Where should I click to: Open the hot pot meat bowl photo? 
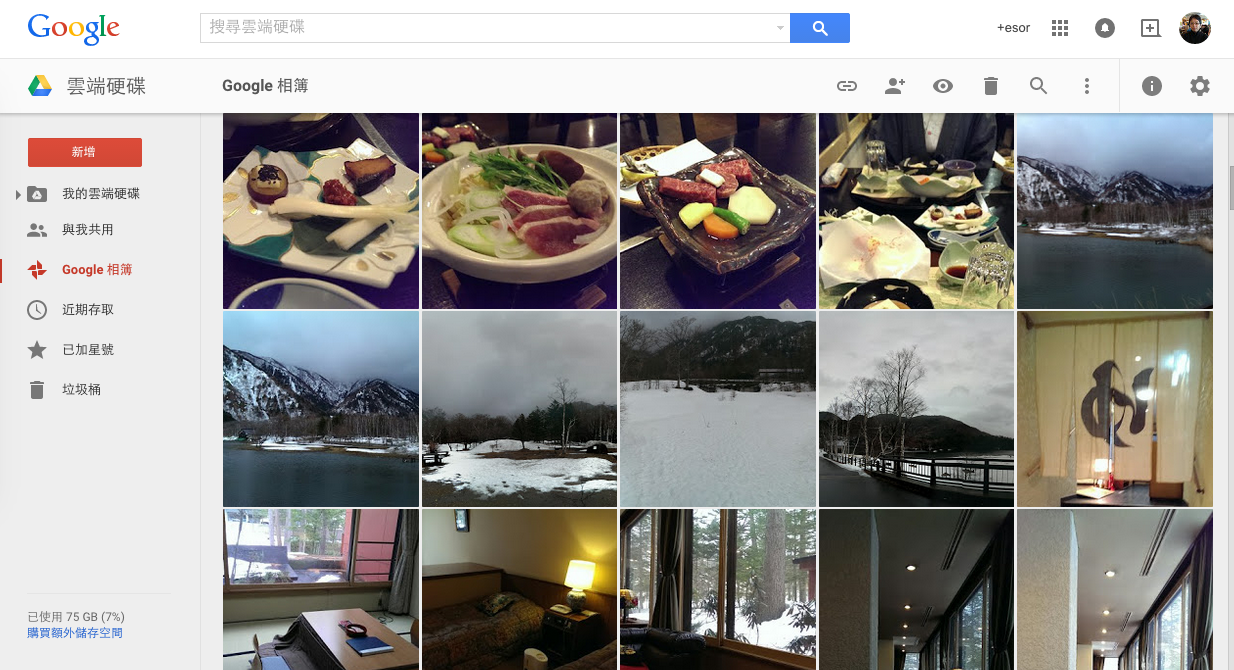[x=519, y=210]
